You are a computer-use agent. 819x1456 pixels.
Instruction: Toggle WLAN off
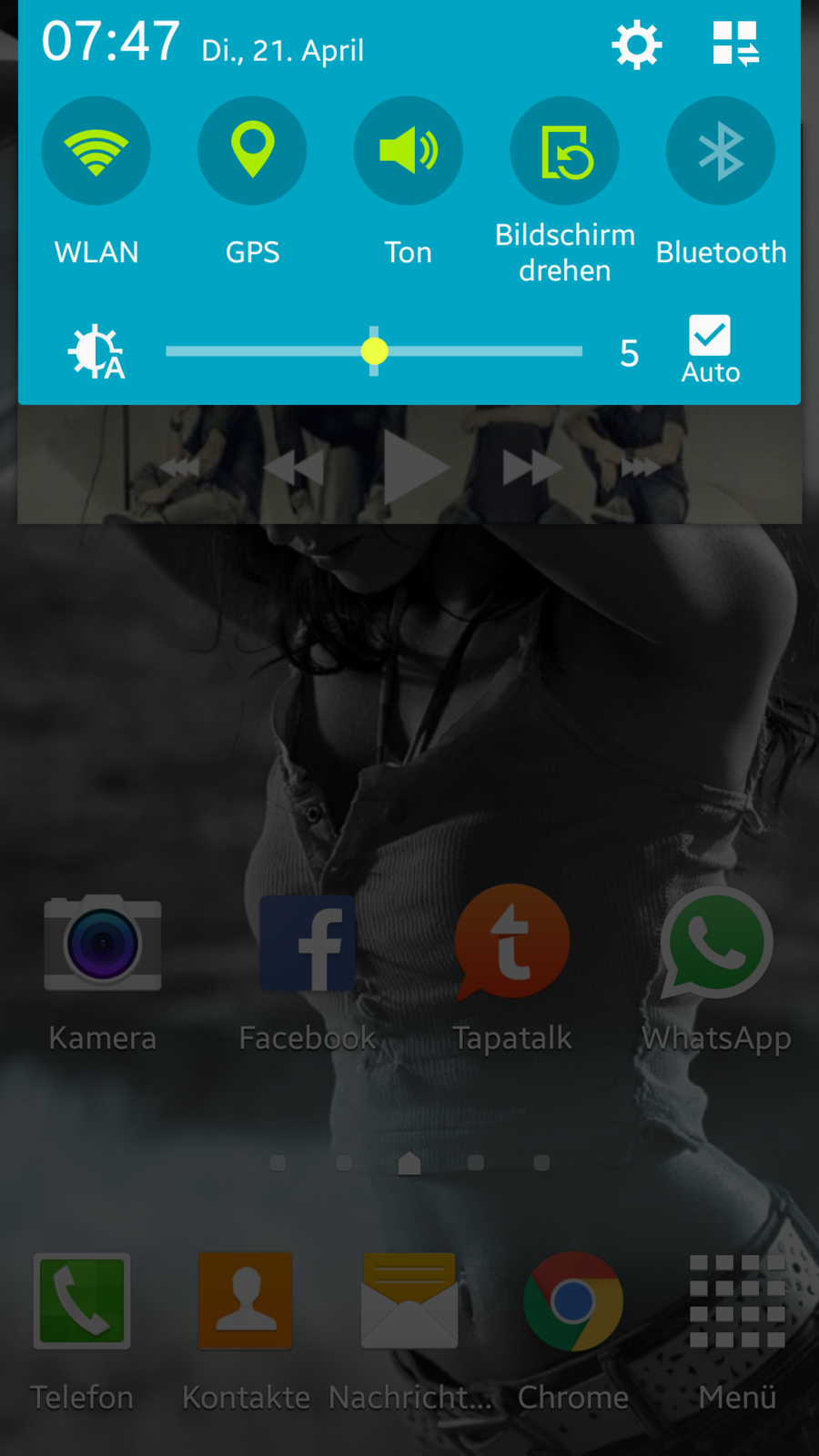(x=96, y=151)
